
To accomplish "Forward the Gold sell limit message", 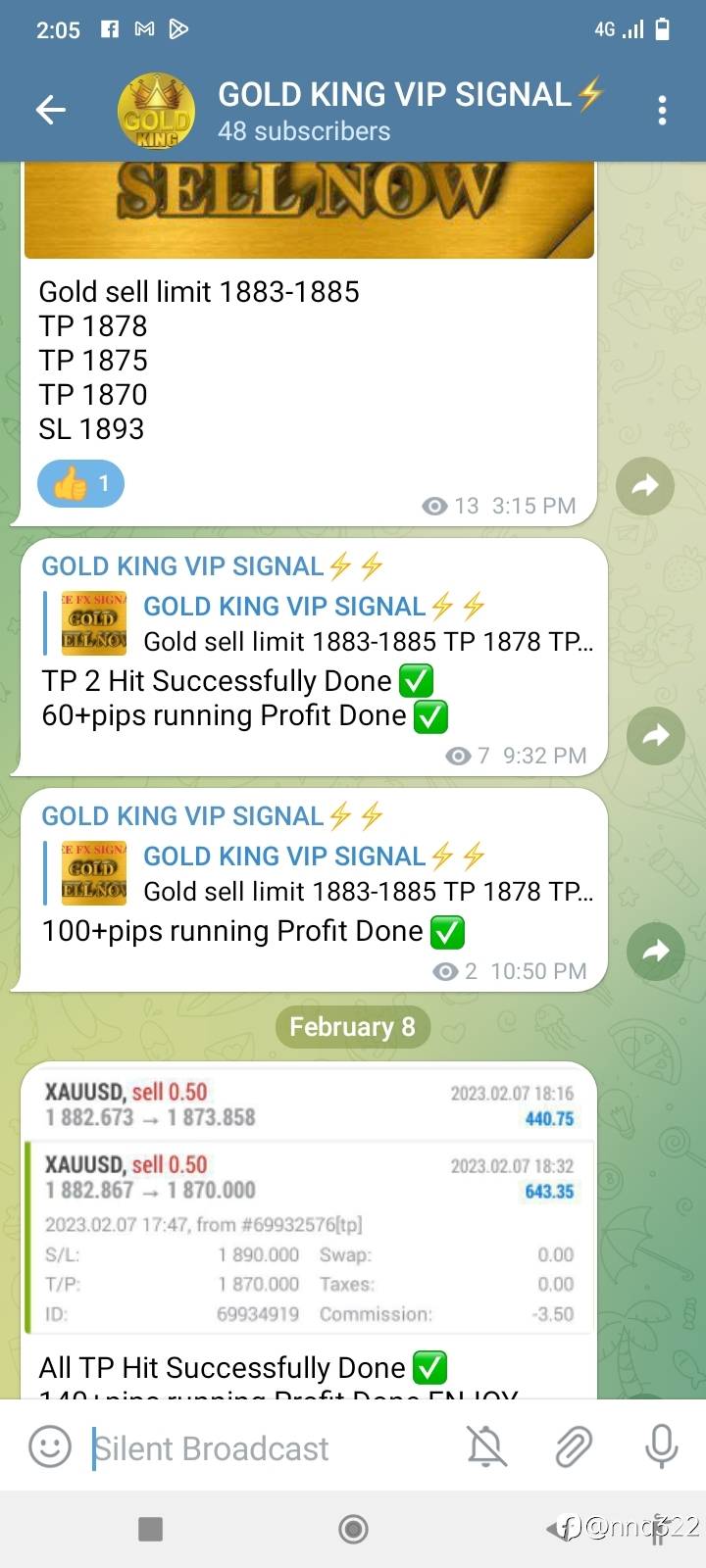I will click(x=645, y=485).
